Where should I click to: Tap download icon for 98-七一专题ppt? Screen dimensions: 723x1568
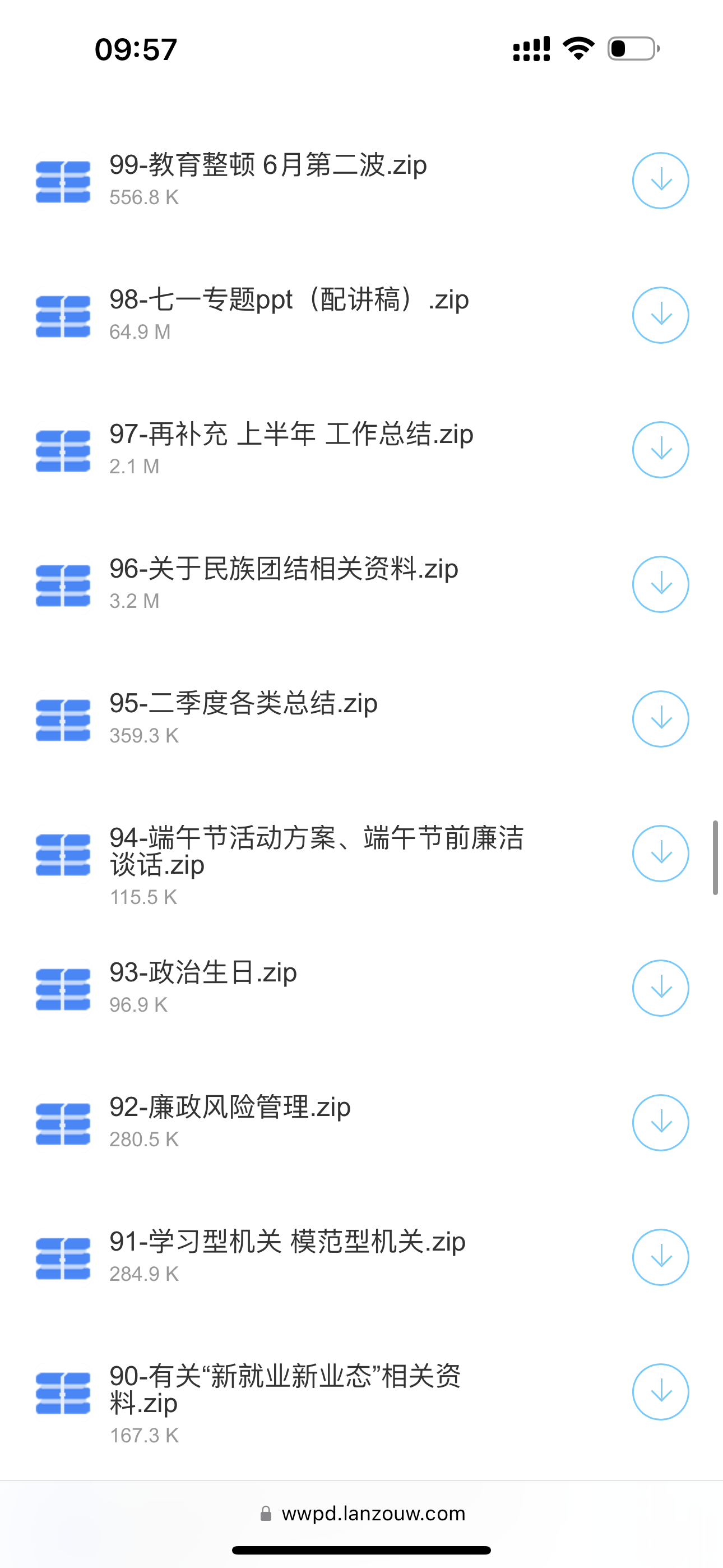tap(660, 315)
